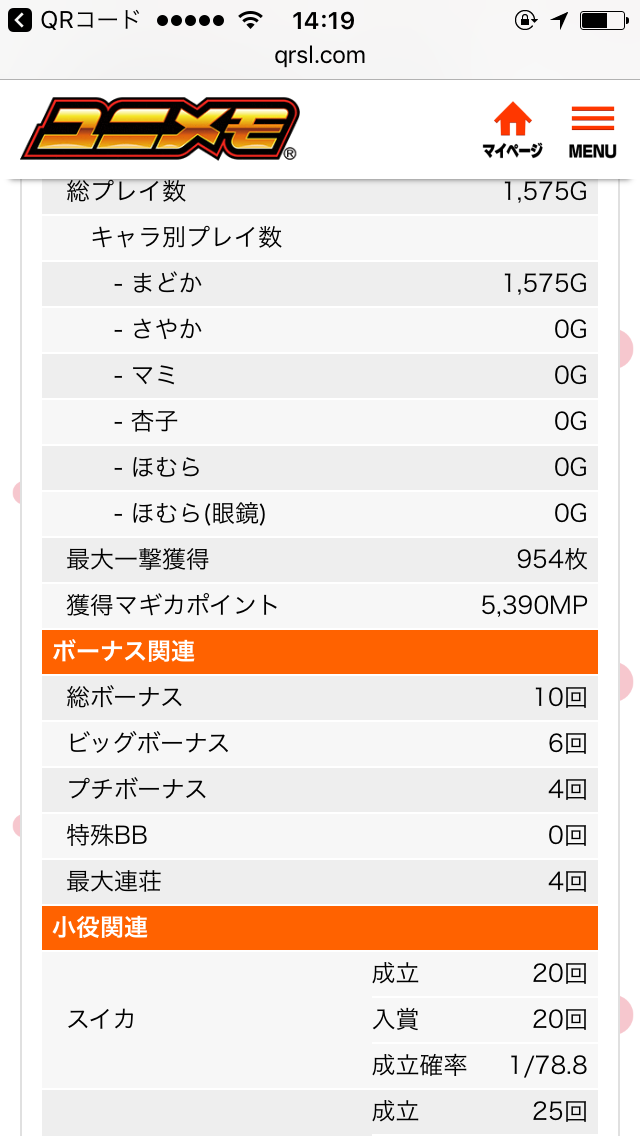Image resolution: width=640 pixels, height=1136 pixels.
Task: Tap the qrsl.com address bar
Action: 320,56
